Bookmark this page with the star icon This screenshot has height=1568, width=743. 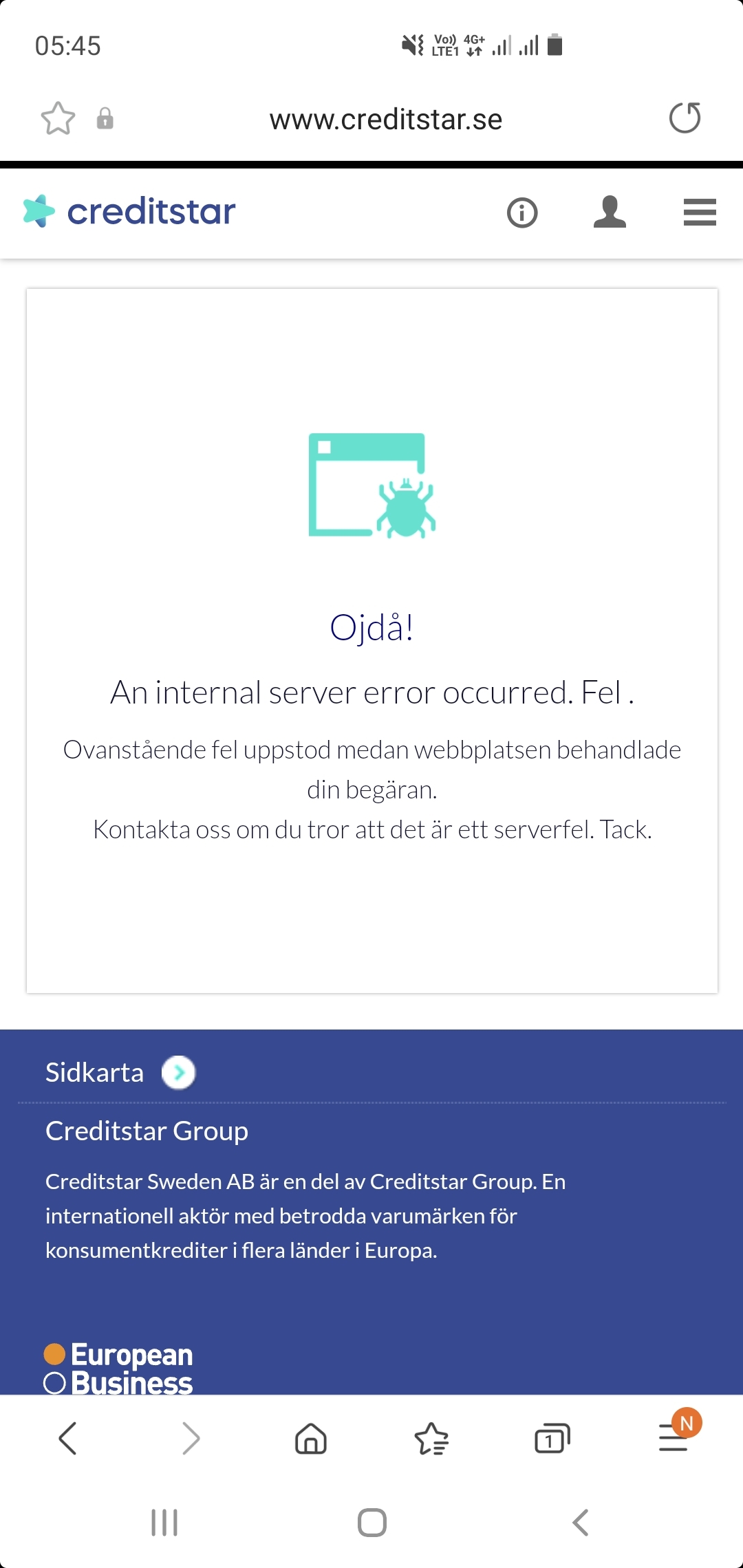pyautogui.click(x=58, y=118)
